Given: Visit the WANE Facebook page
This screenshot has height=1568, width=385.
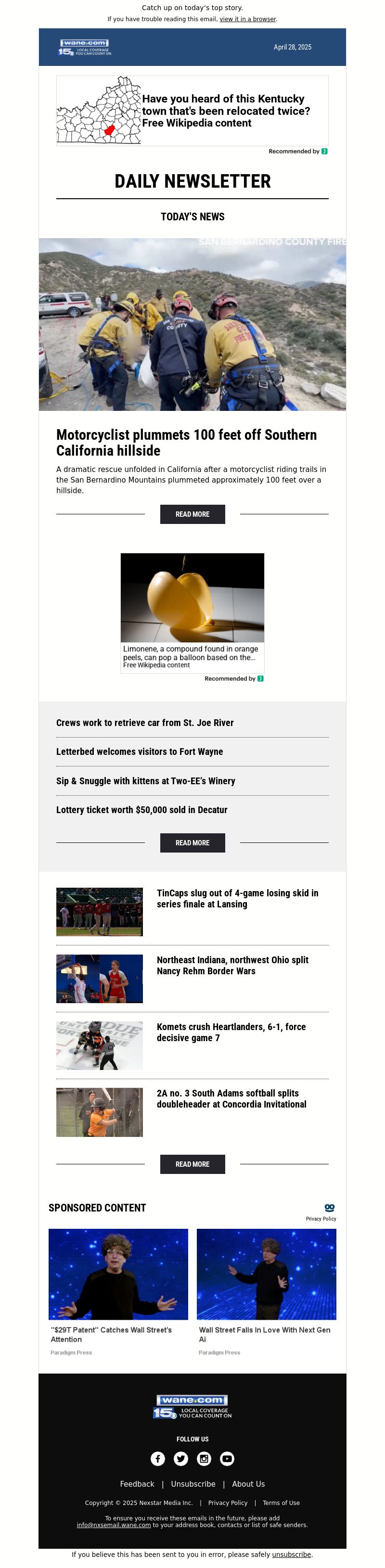Looking at the screenshot, I should click(x=158, y=1458).
